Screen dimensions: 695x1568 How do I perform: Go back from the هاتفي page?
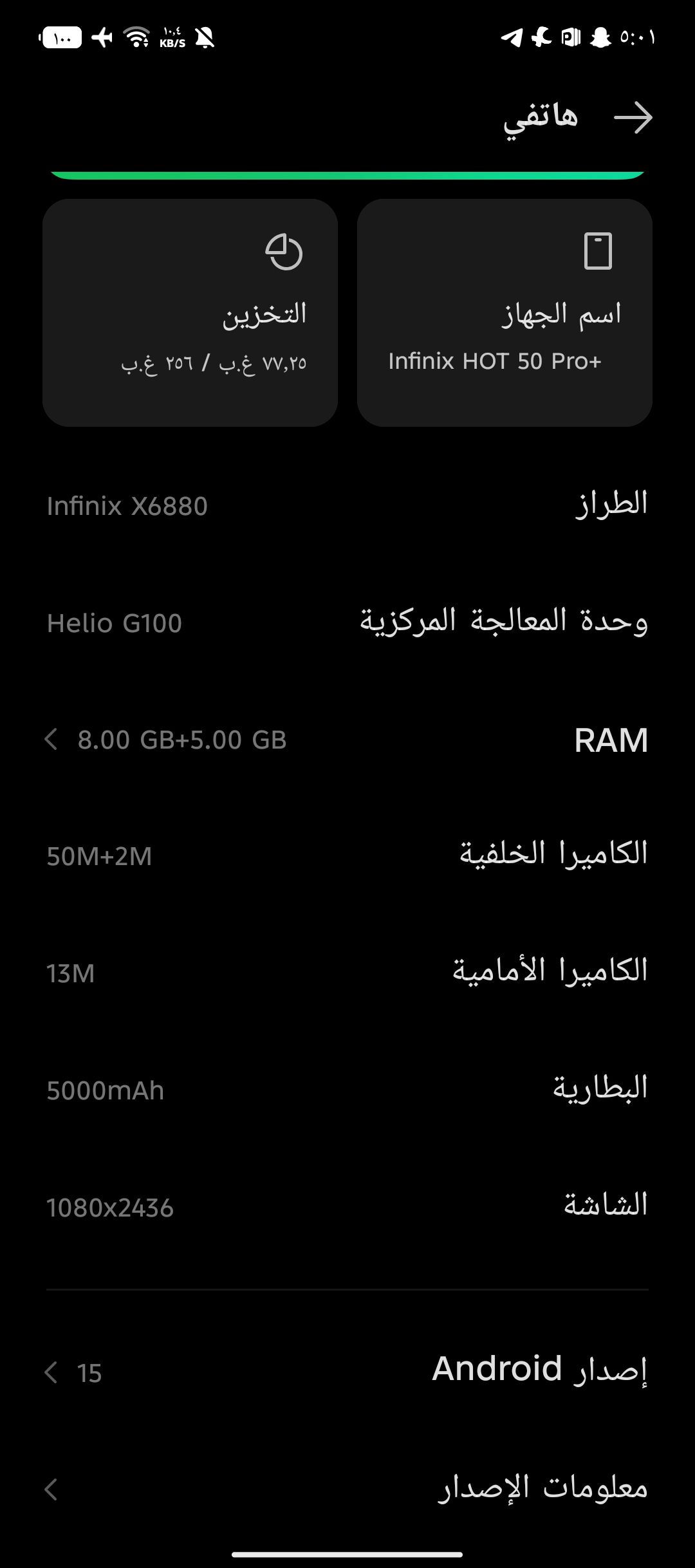[633, 118]
